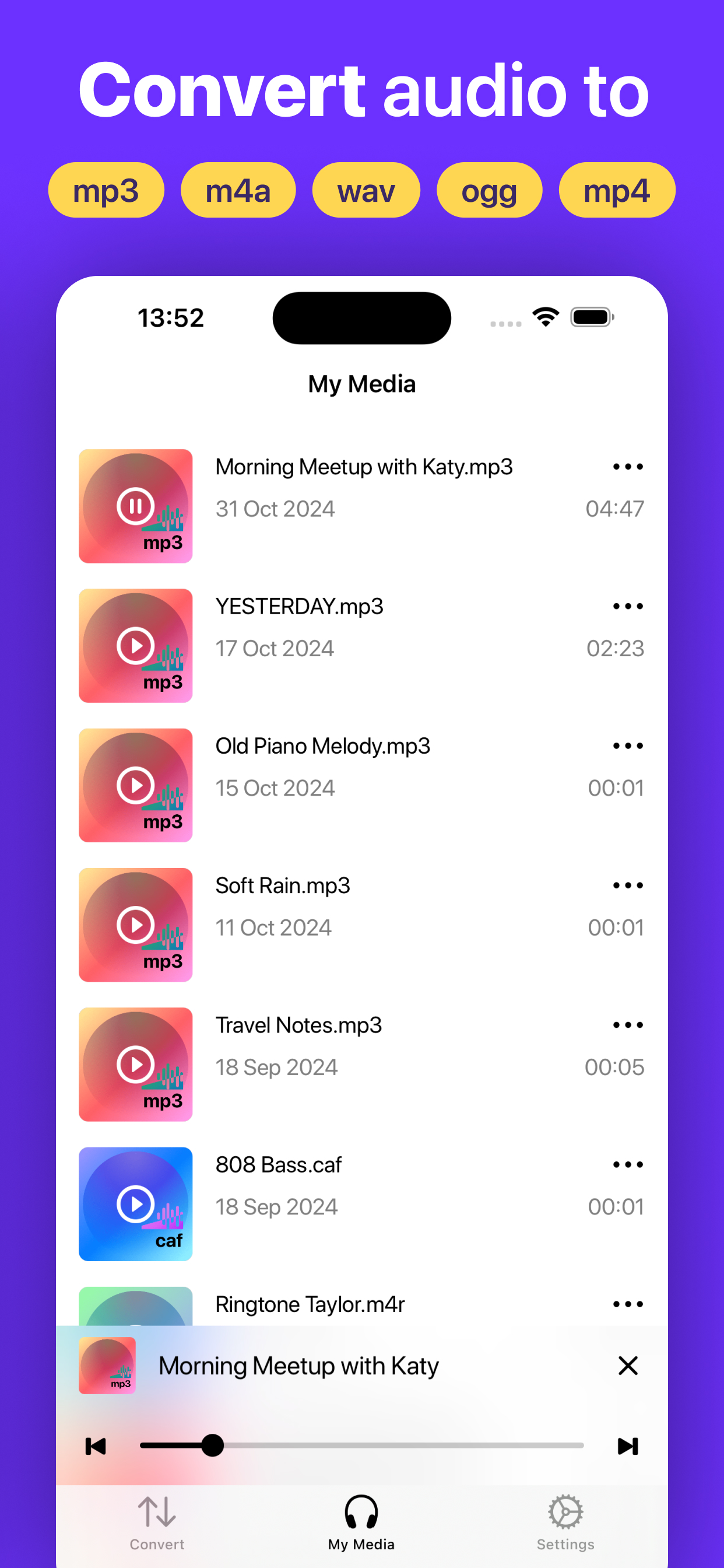Skip to next track in mini player
The image size is (724, 1568).
tap(627, 1445)
